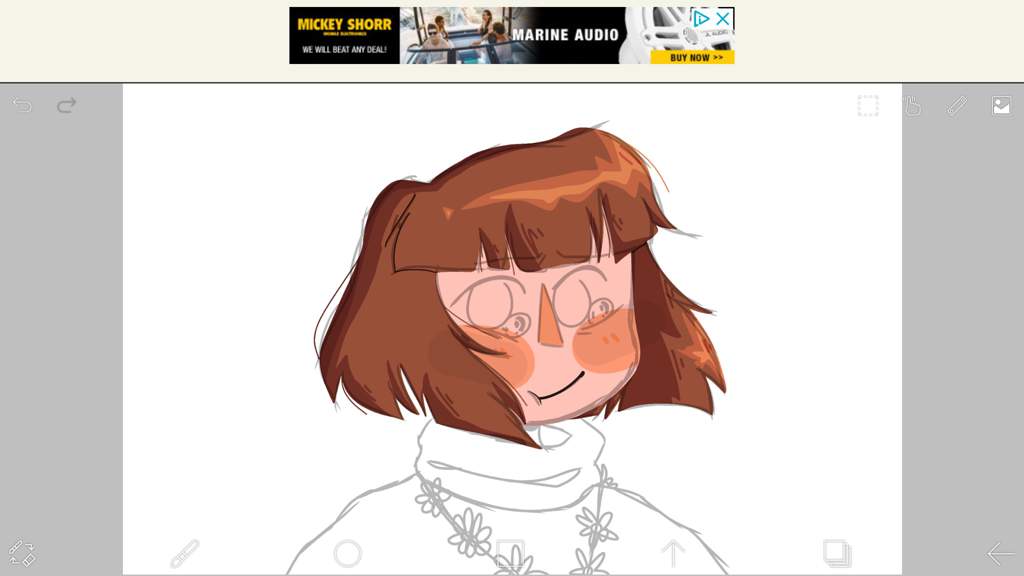The height and width of the screenshot is (576, 1024).
Task: Open the brush settings
Action: coord(185,553)
